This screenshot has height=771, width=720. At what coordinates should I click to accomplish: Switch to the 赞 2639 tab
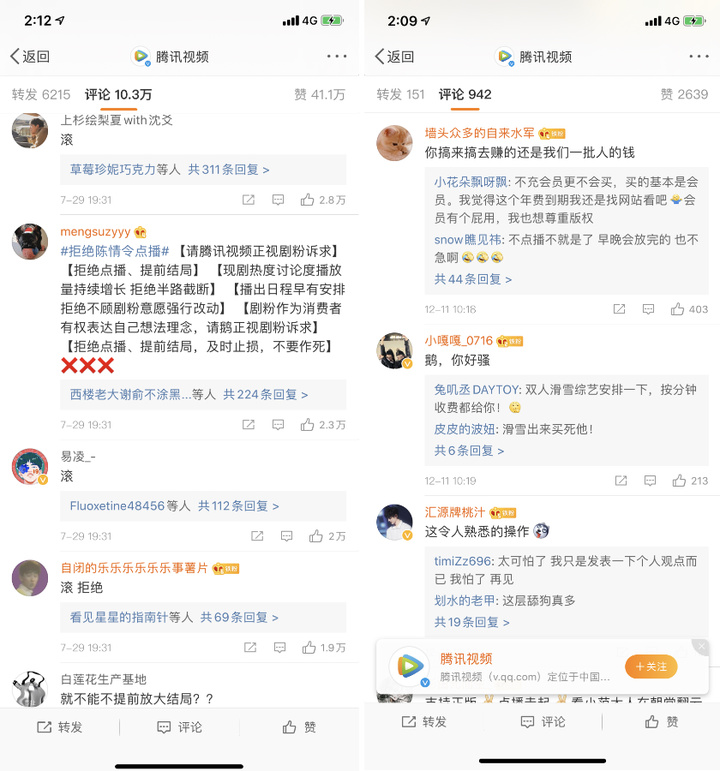(683, 95)
